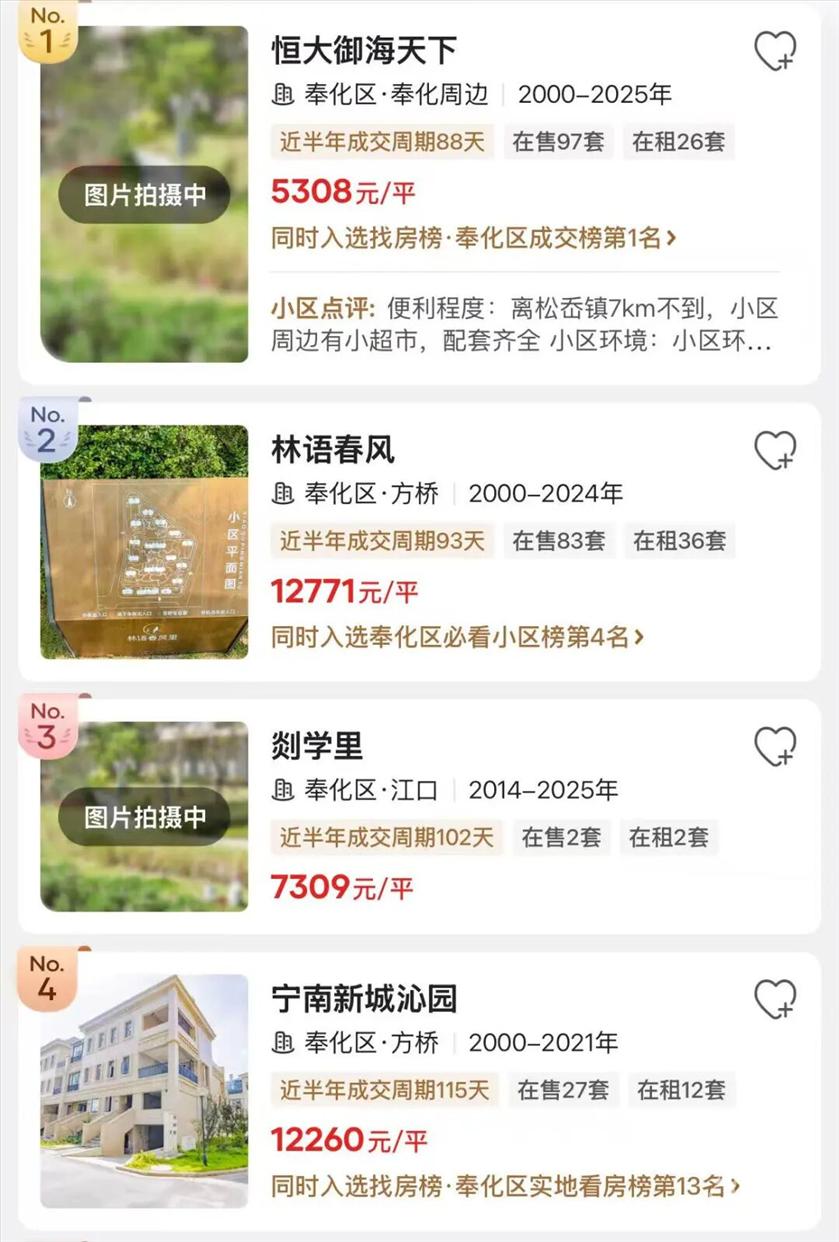Screen dimensions: 839x1242
Task: Open the 恒大御海天下 listing card
Action: coord(365,50)
